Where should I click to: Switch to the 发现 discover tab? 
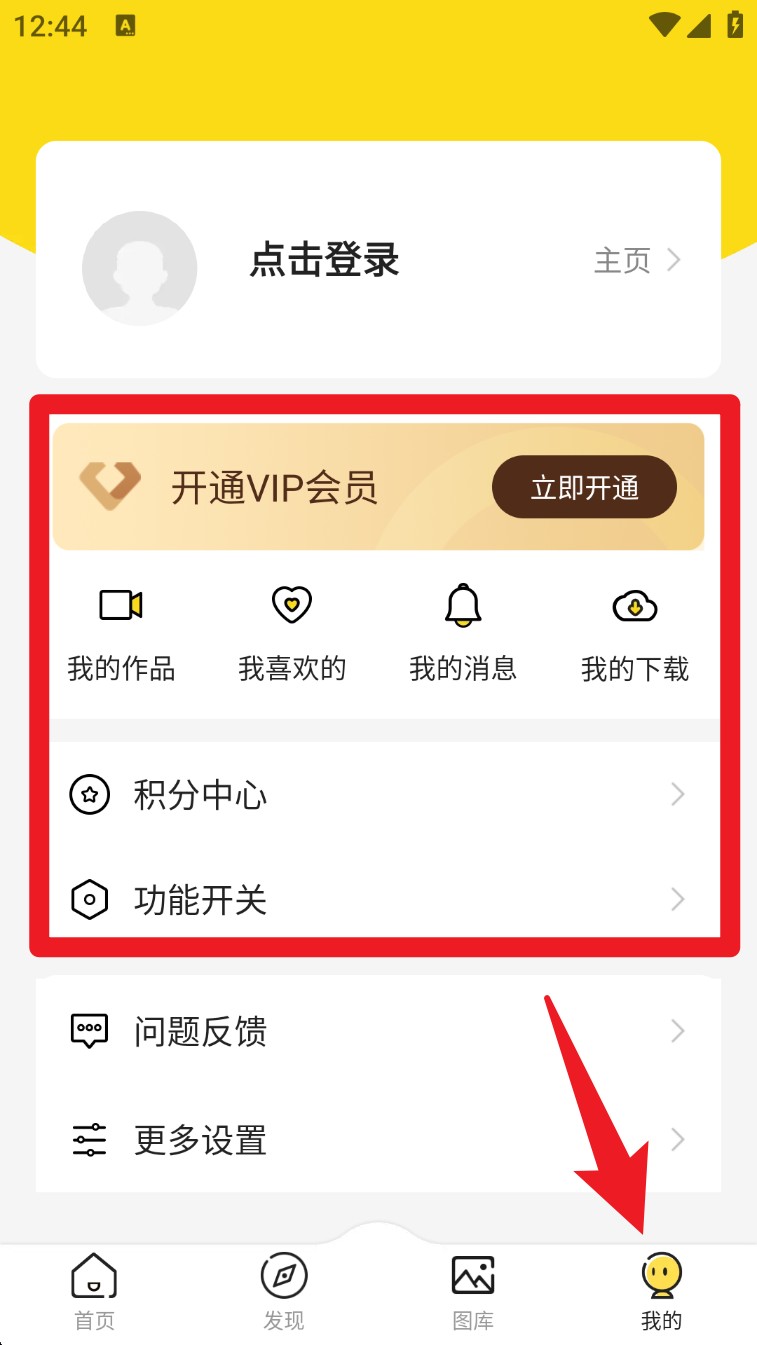coord(283,1292)
